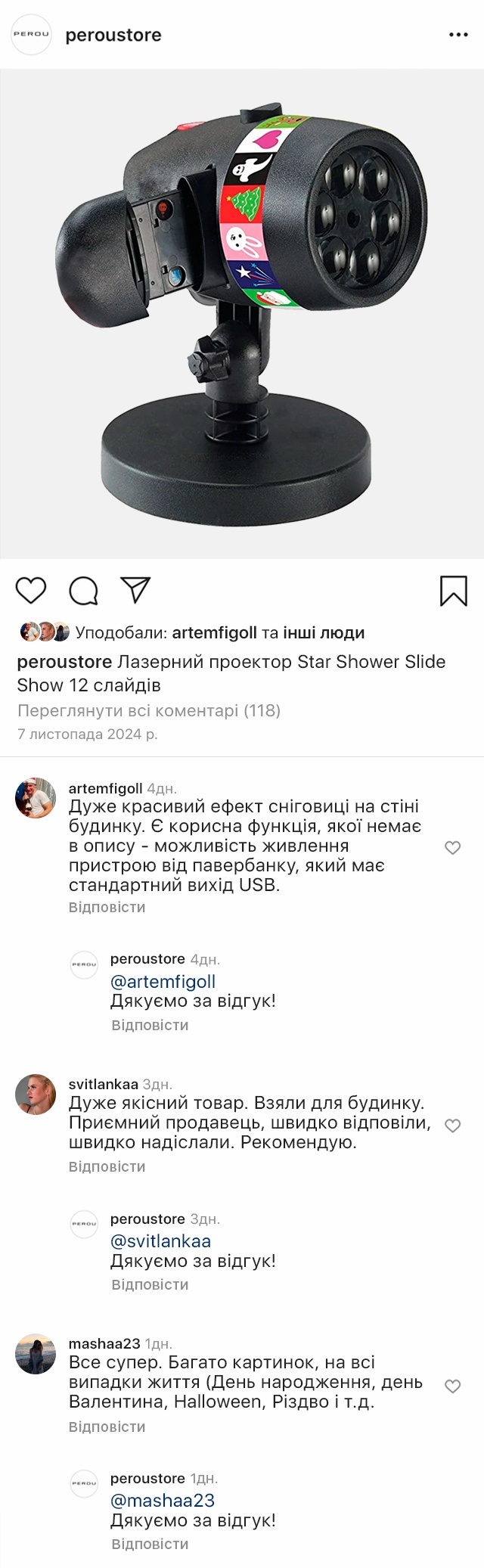Open the comment icon under the post

(x=83, y=591)
